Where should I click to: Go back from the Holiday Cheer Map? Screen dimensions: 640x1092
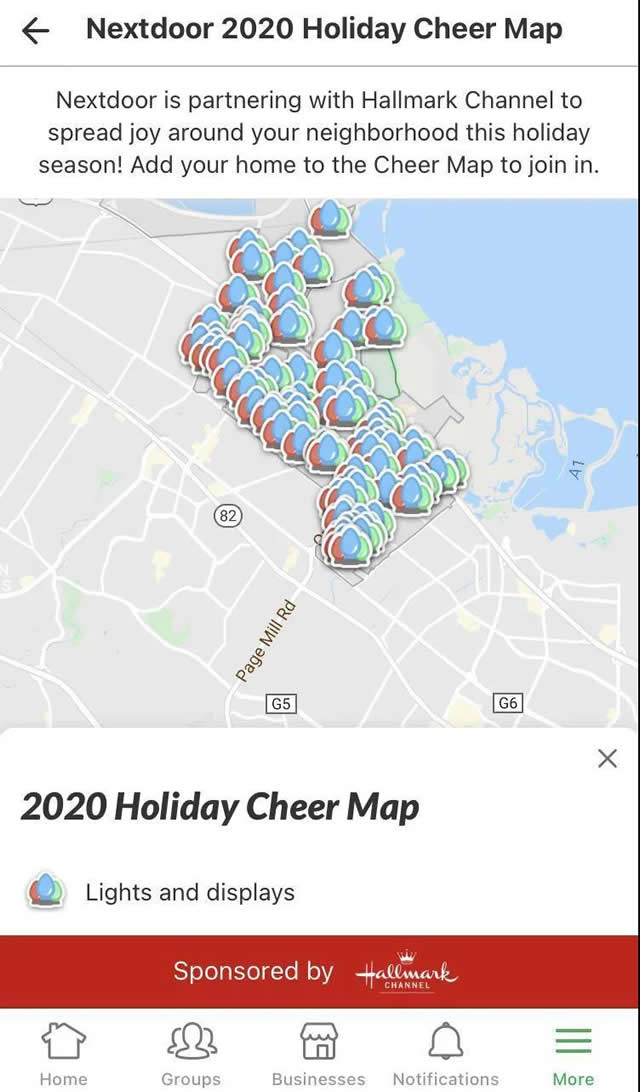(35, 31)
